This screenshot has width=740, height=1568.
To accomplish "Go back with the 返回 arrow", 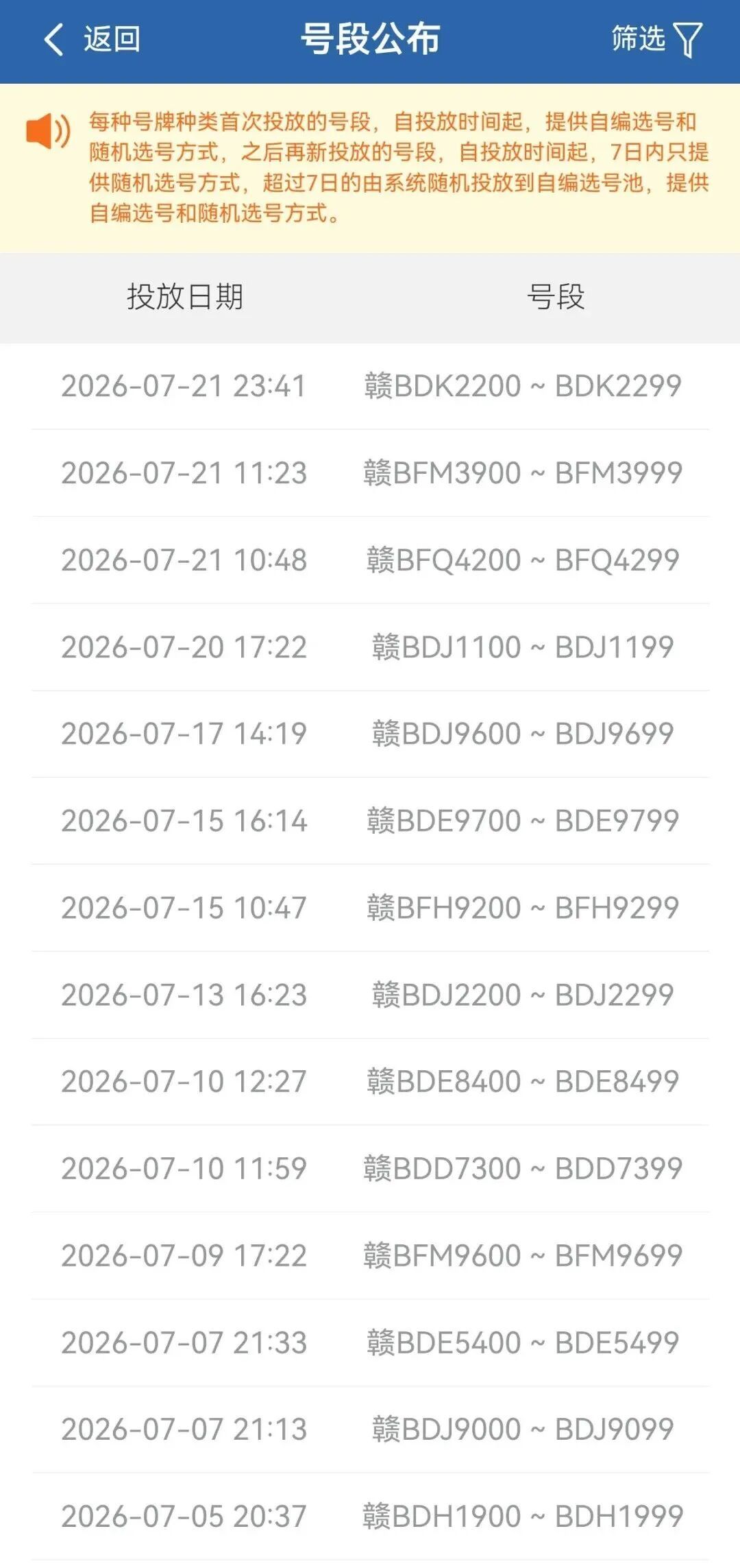I will click(x=92, y=39).
